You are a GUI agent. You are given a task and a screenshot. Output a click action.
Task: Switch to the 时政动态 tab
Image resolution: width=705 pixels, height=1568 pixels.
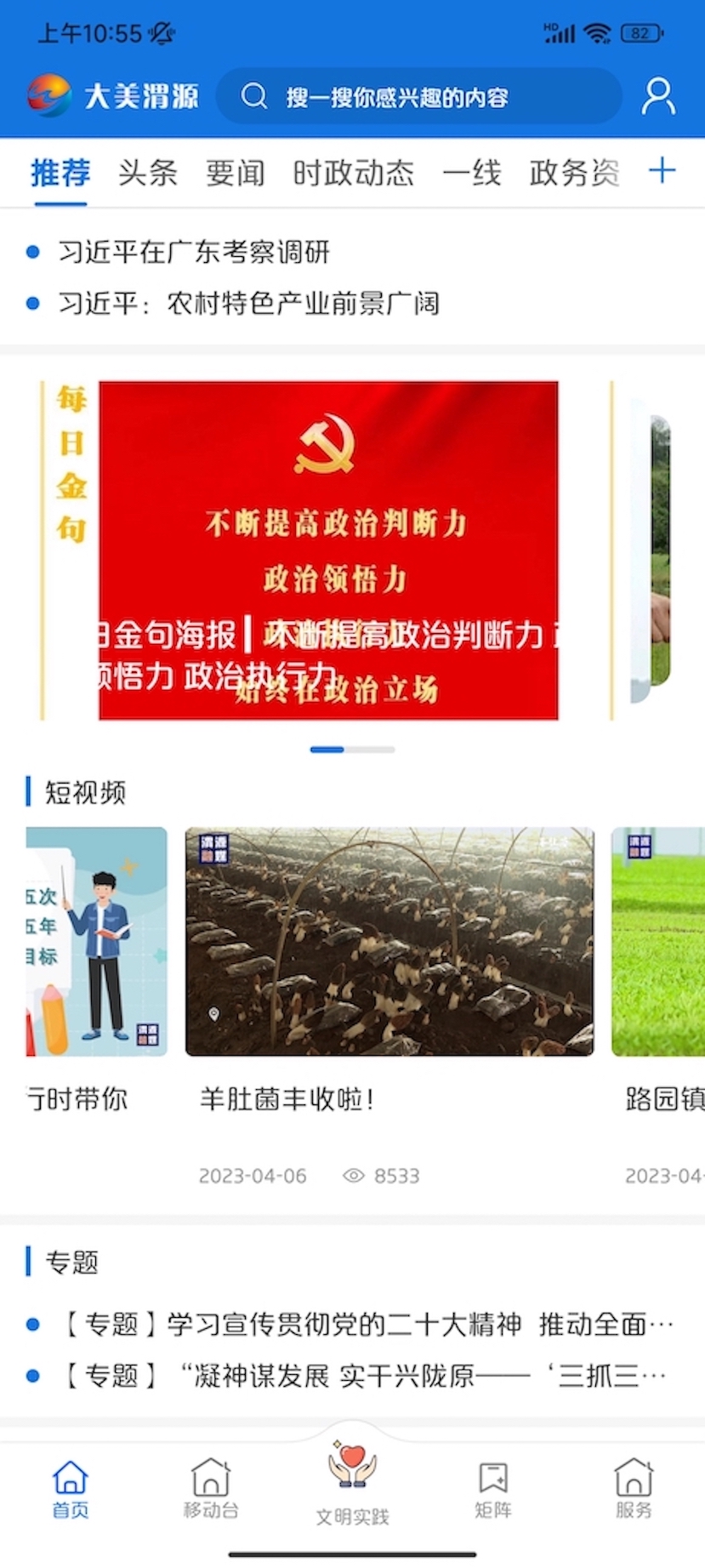tap(353, 171)
